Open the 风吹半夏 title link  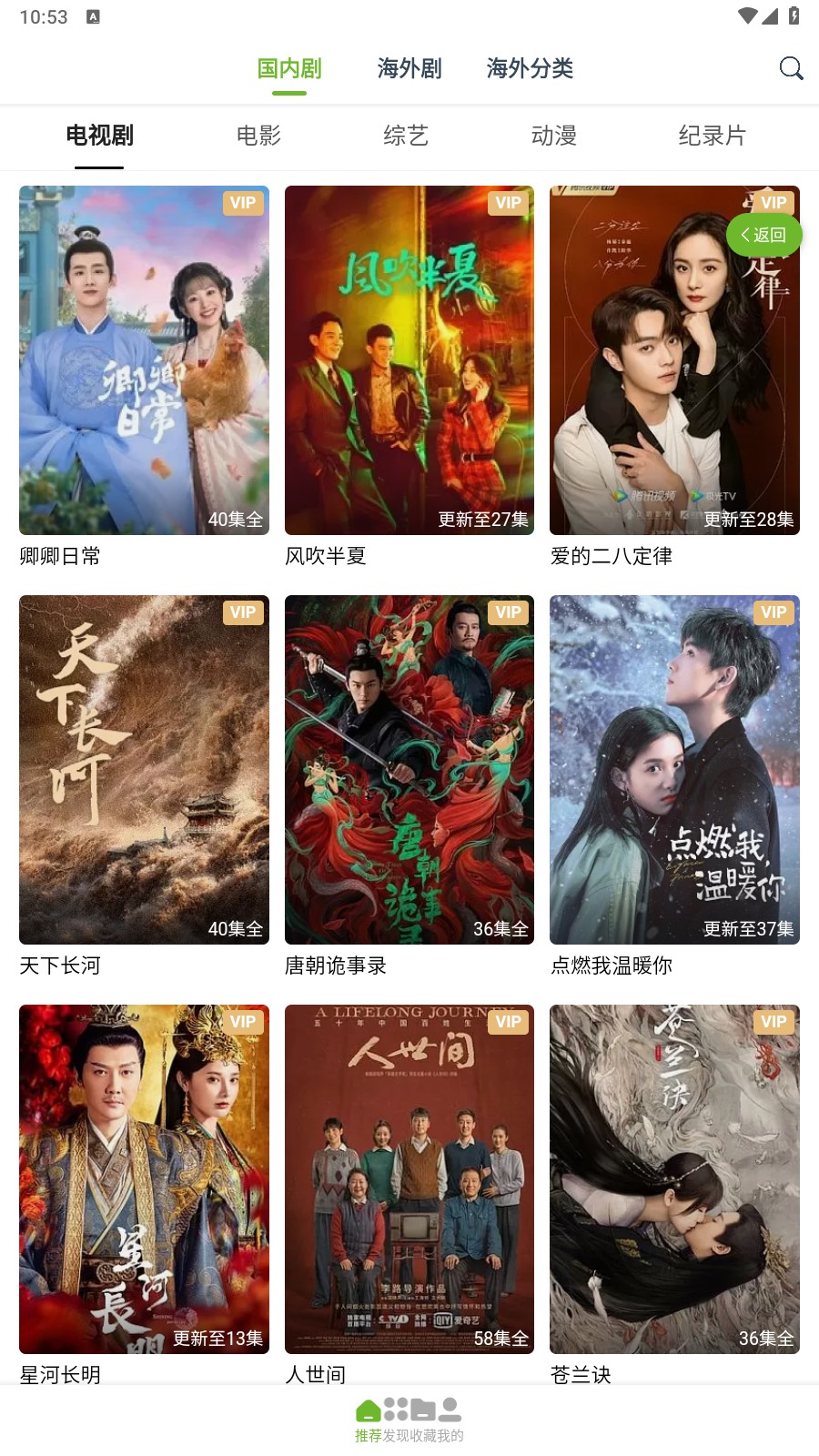(326, 556)
